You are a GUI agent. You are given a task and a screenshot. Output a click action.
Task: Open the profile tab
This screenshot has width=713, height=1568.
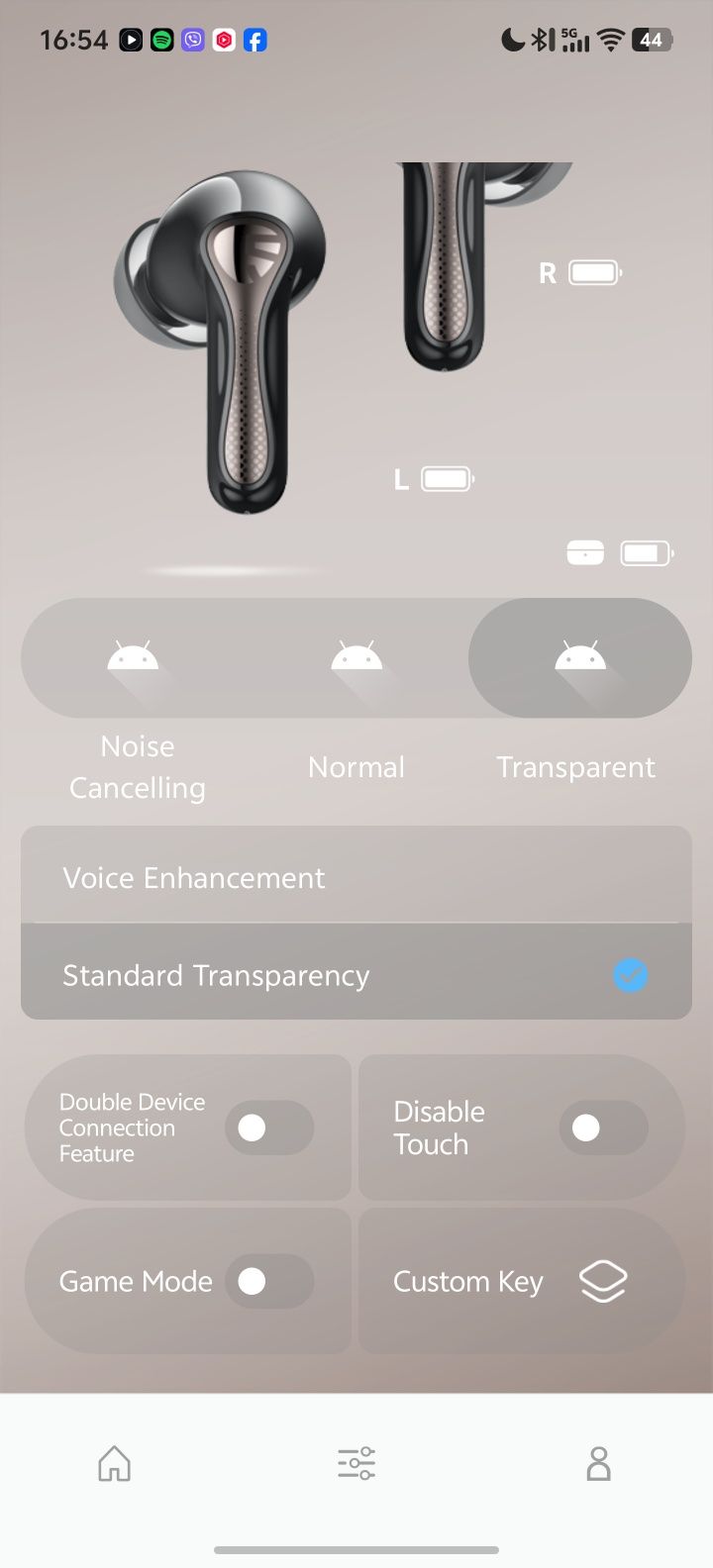598,1463
